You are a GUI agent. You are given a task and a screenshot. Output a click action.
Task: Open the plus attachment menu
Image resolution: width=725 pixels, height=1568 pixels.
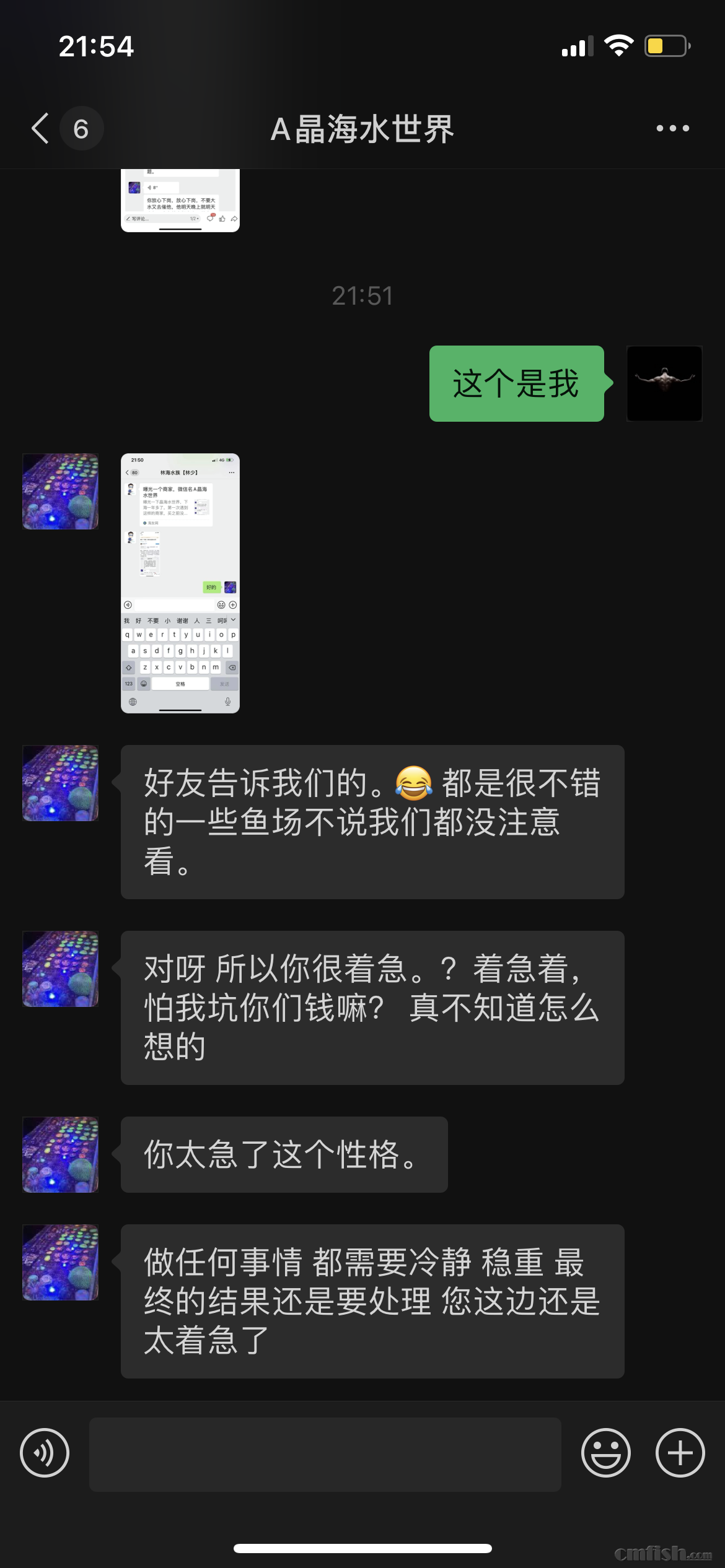[680, 1453]
